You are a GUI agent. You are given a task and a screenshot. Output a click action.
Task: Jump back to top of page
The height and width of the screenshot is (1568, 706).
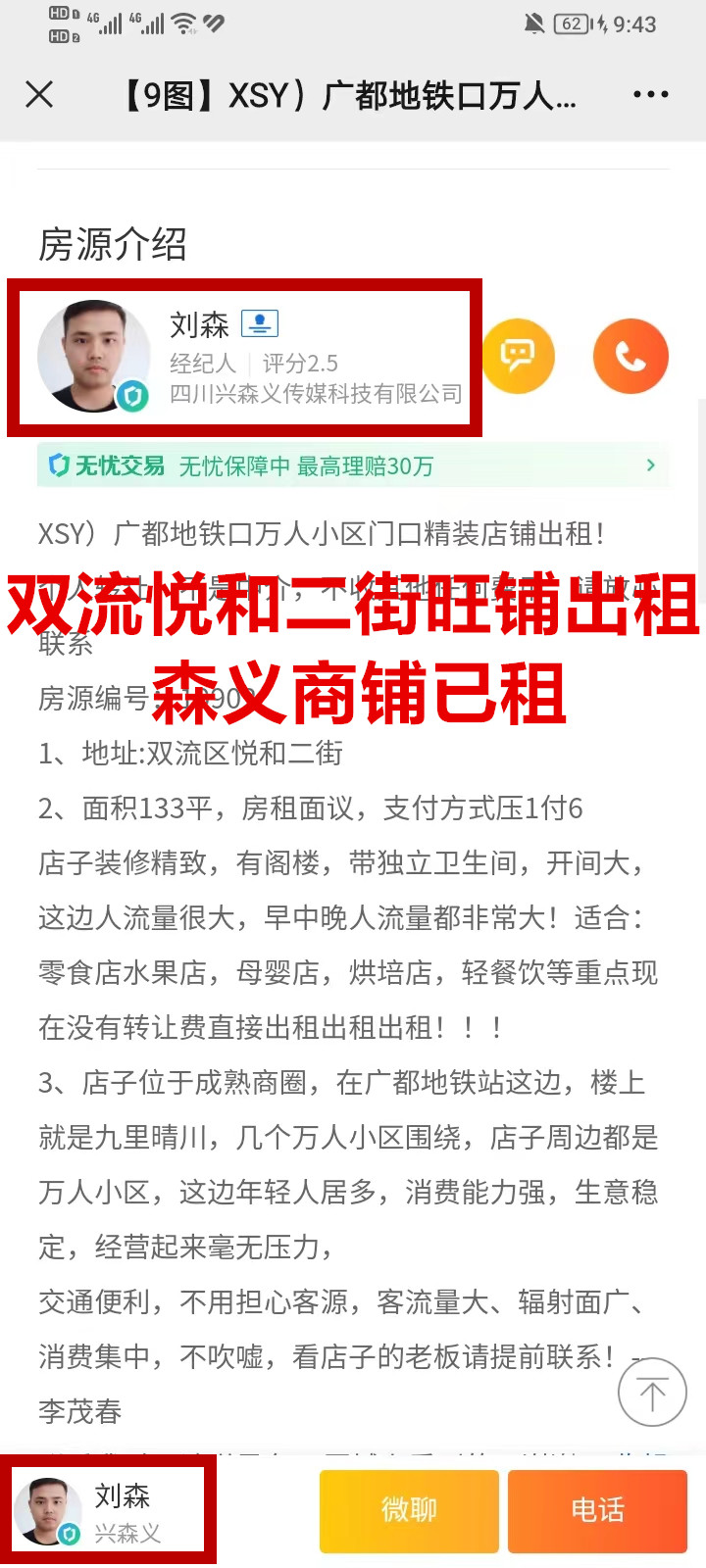(652, 1393)
